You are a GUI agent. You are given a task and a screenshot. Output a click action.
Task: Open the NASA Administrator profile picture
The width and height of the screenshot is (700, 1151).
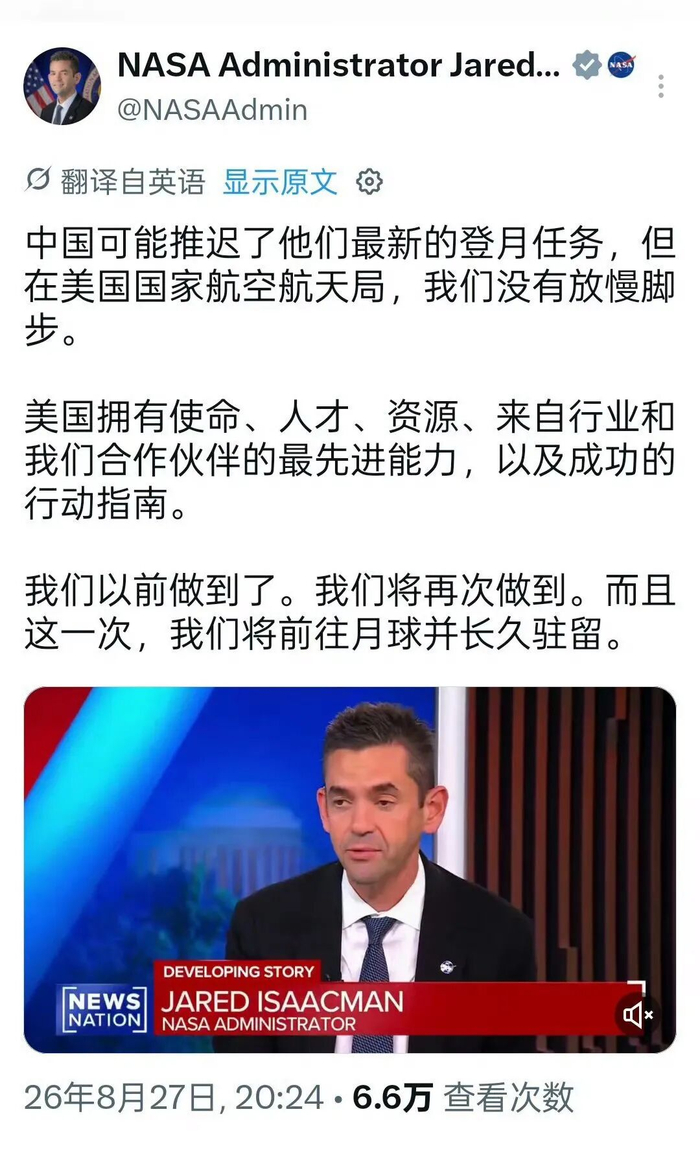click(62, 87)
